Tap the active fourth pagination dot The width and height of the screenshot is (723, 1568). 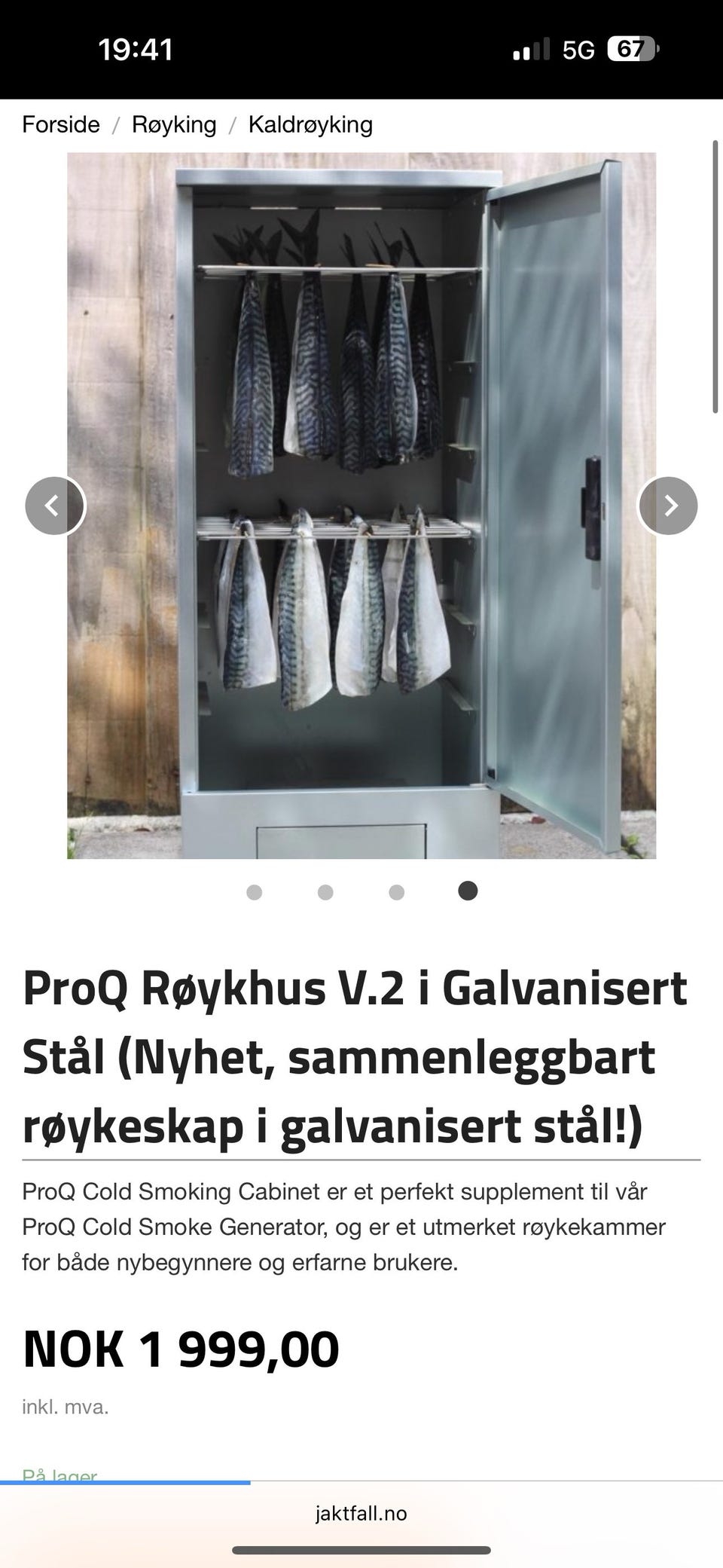pos(467,891)
